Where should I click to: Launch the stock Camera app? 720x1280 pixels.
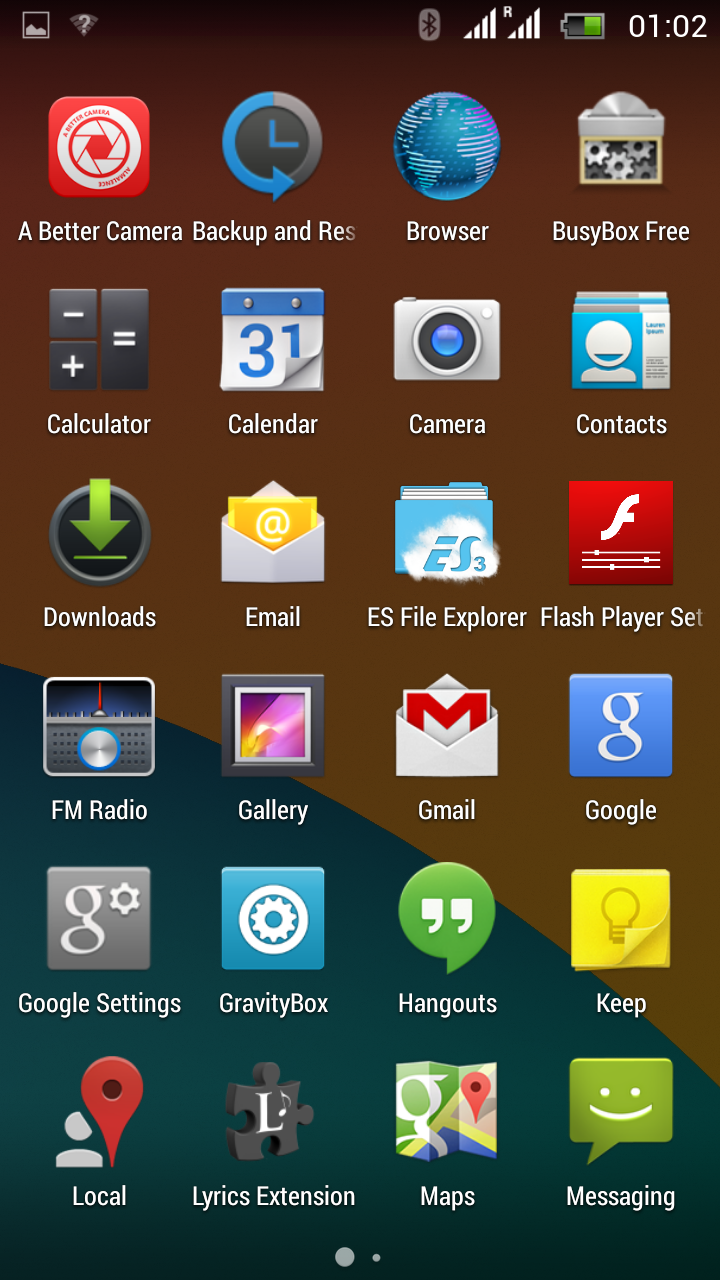[447, 340]
